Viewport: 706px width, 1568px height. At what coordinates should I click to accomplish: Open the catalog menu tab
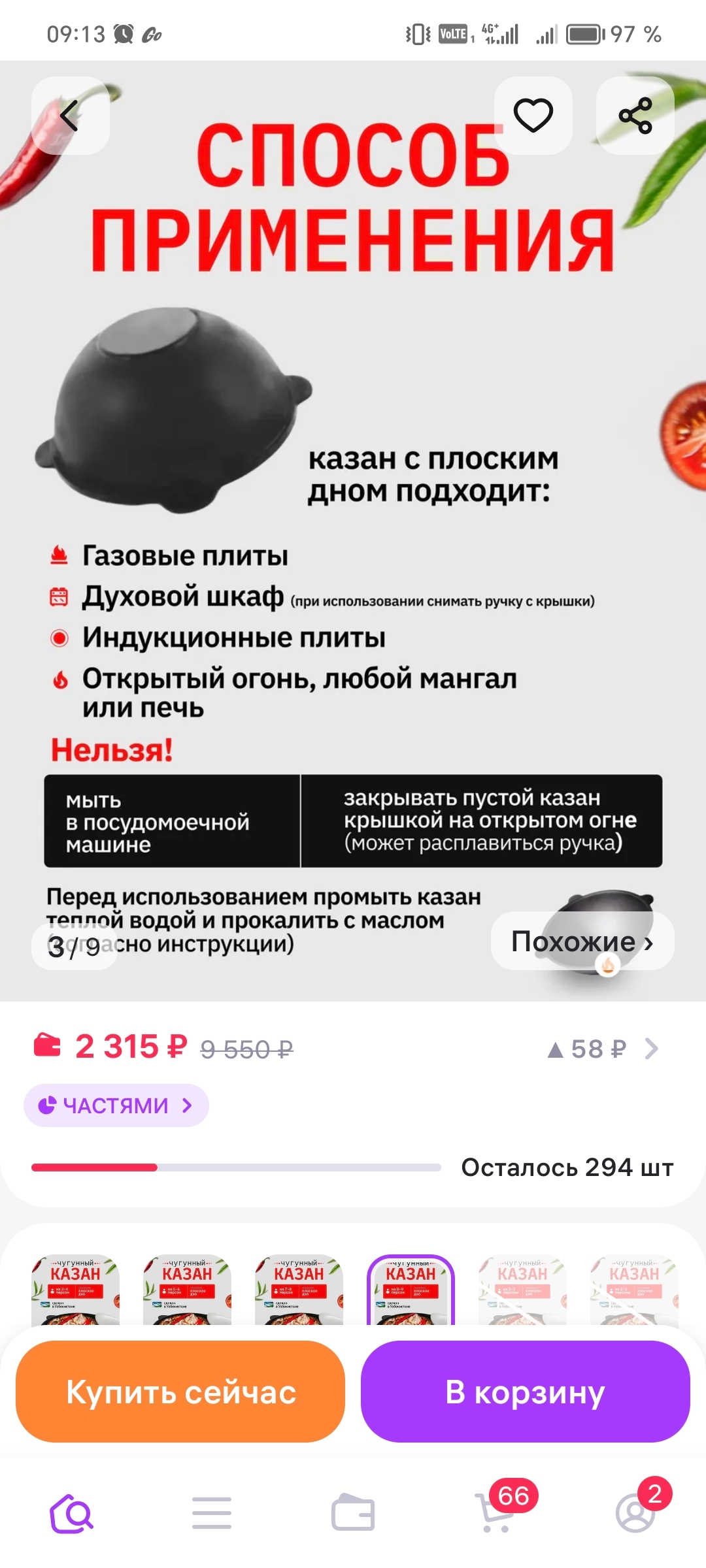[x=212, y=1513]
